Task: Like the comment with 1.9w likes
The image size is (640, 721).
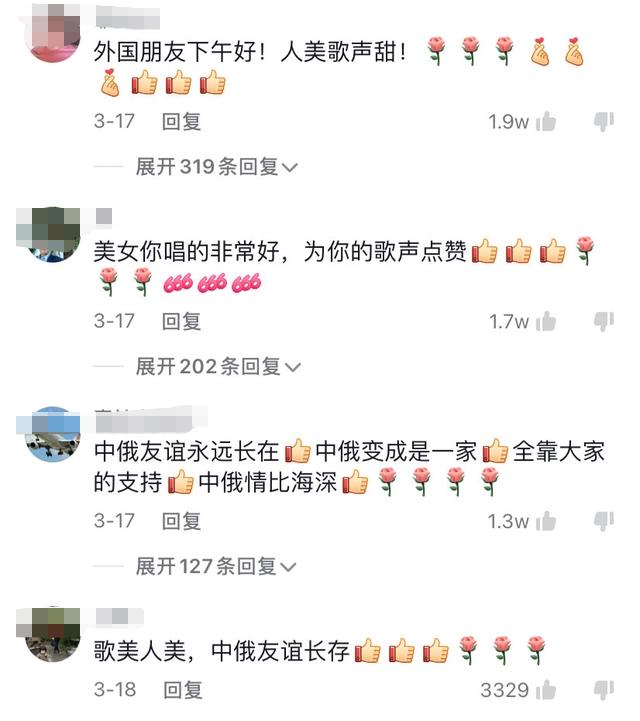Action: click(546, 122)
